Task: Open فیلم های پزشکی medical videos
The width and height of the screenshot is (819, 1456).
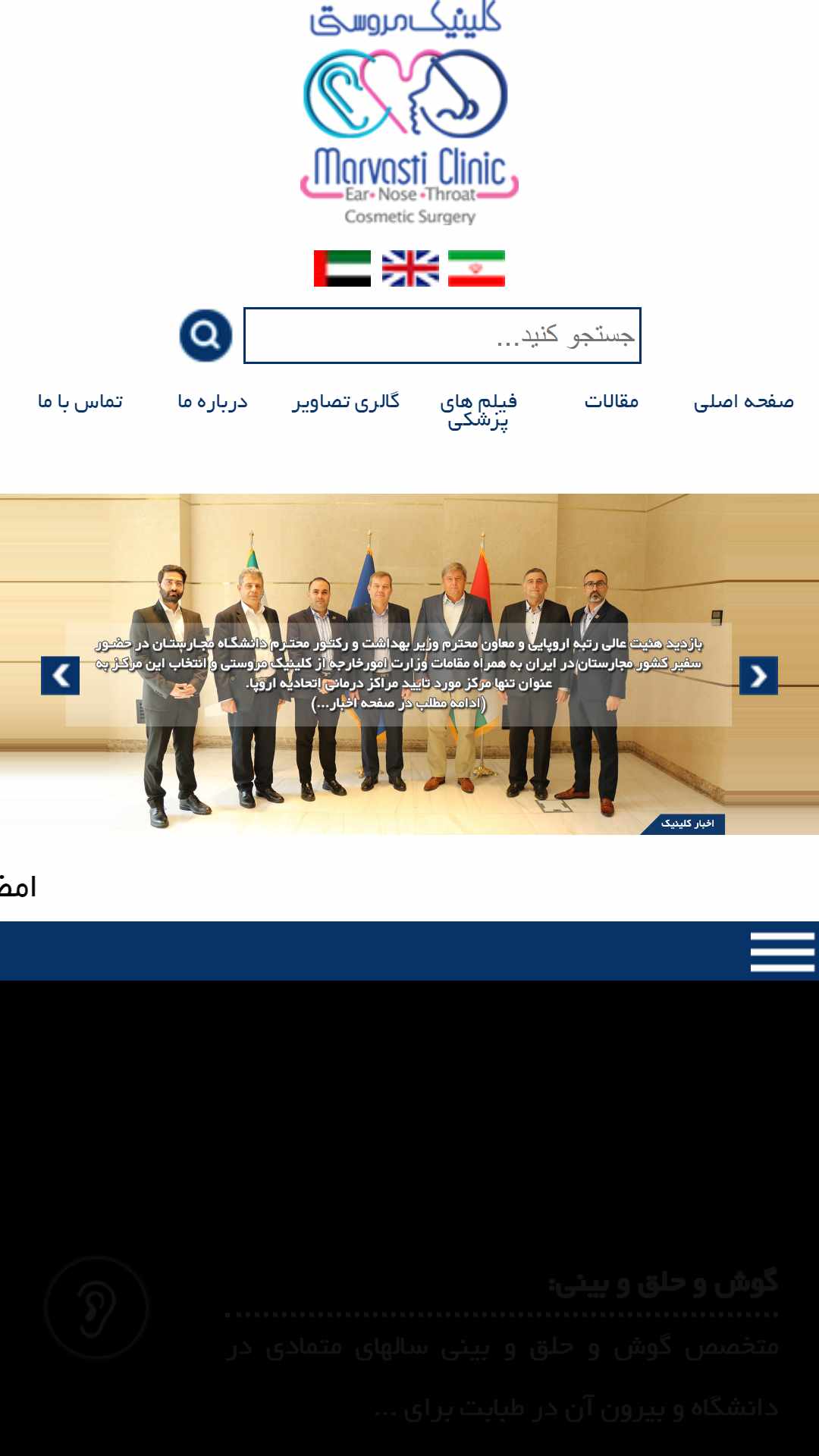Action: click(479, 411)
